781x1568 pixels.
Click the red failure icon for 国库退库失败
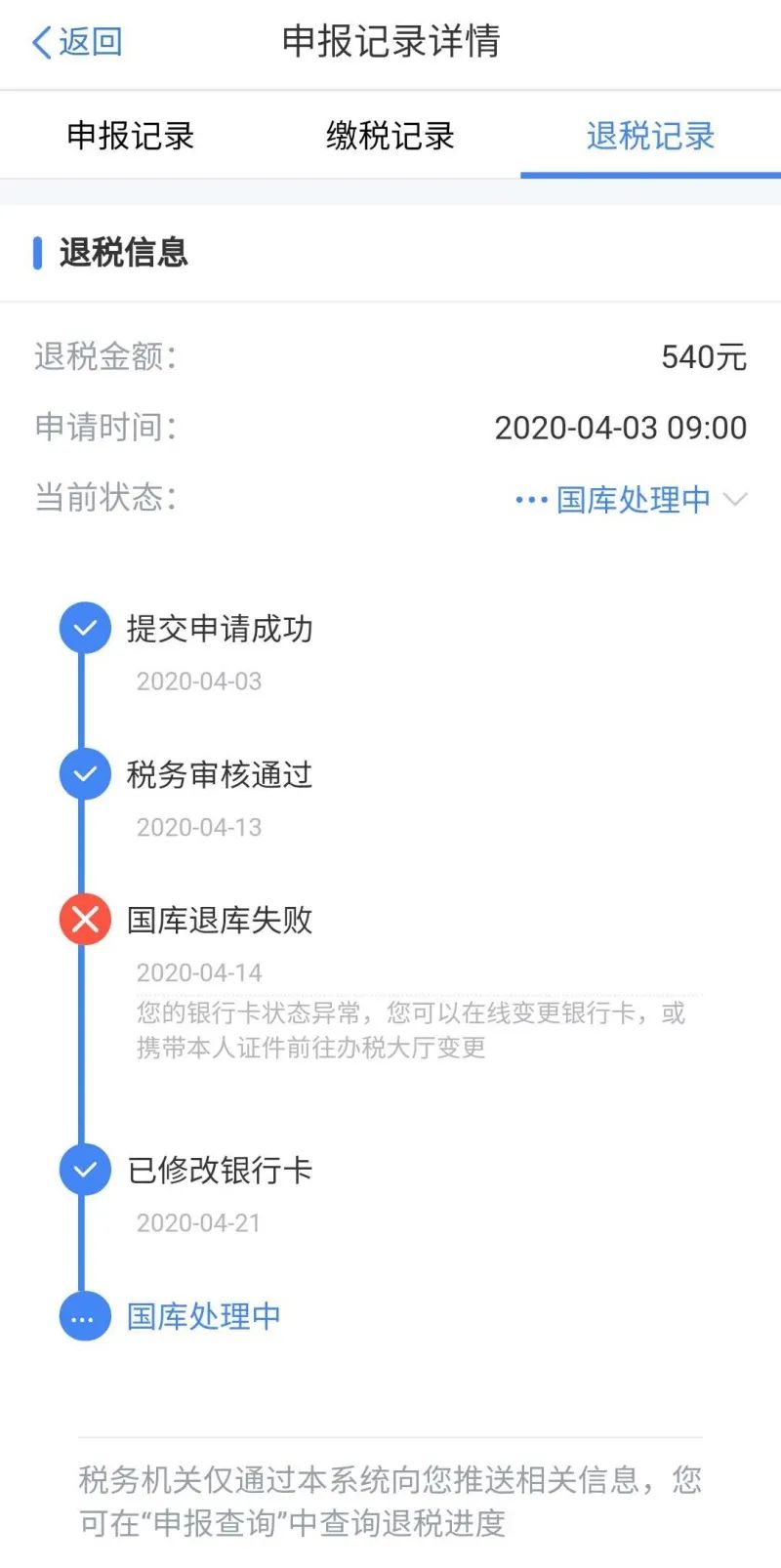tap(85, 919)
